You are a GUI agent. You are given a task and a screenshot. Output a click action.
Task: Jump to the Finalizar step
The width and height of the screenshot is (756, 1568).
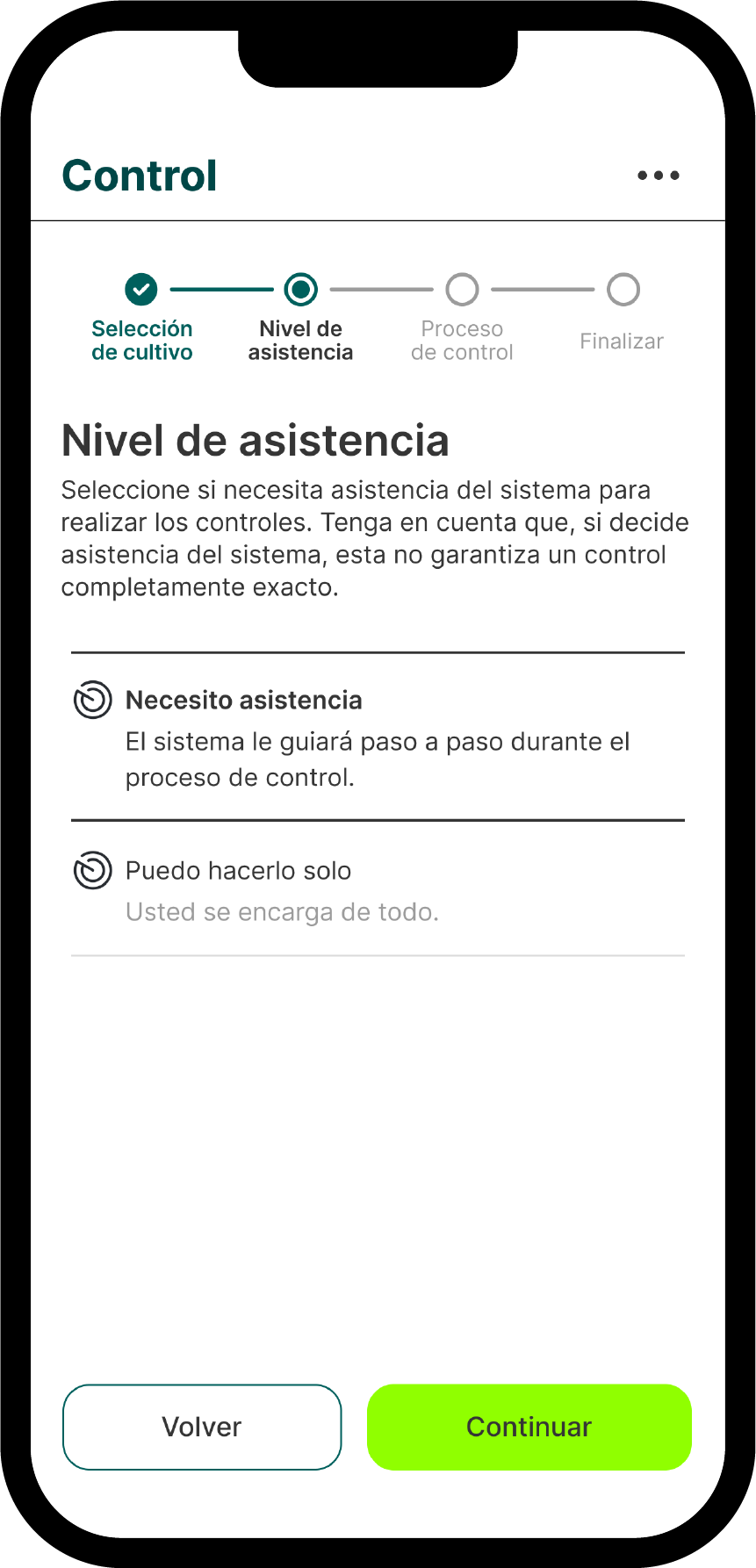pos(623,313)
